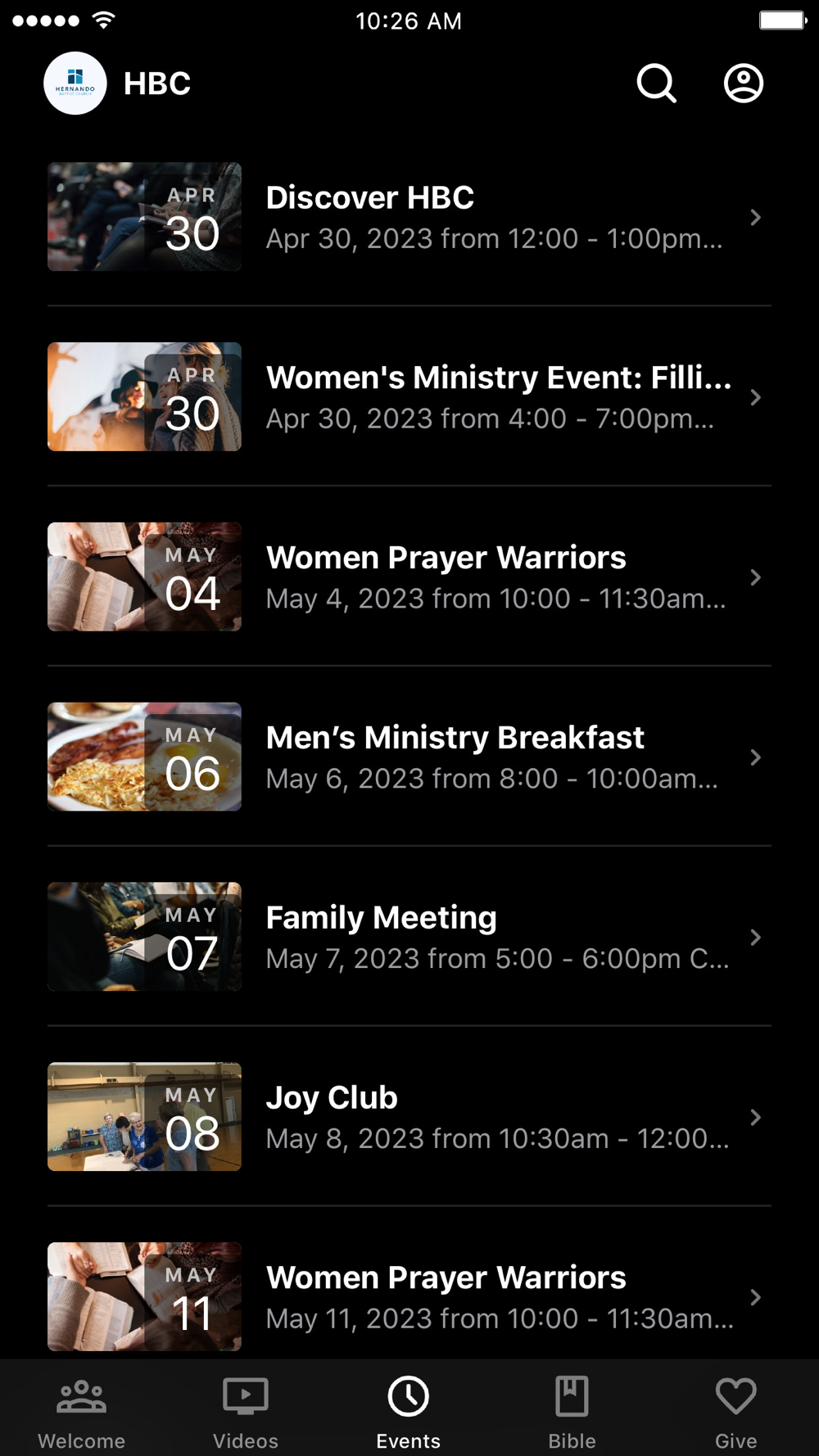Open the user profile icon

tap(744, 84)
